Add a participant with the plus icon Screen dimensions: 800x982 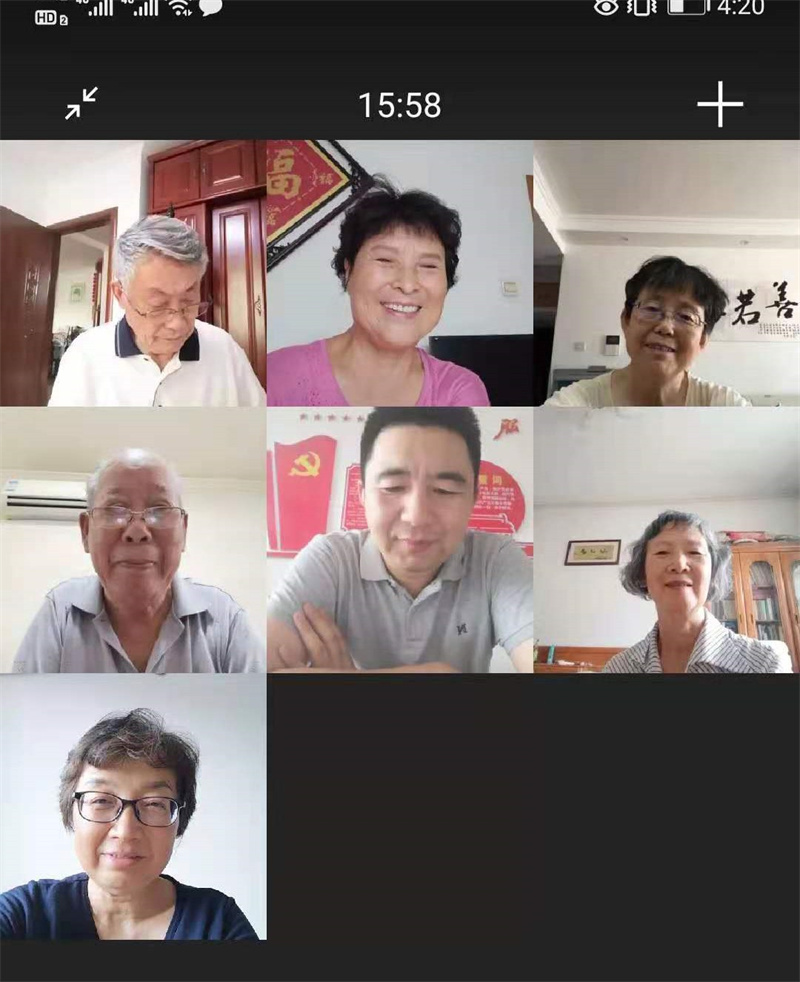720,104
